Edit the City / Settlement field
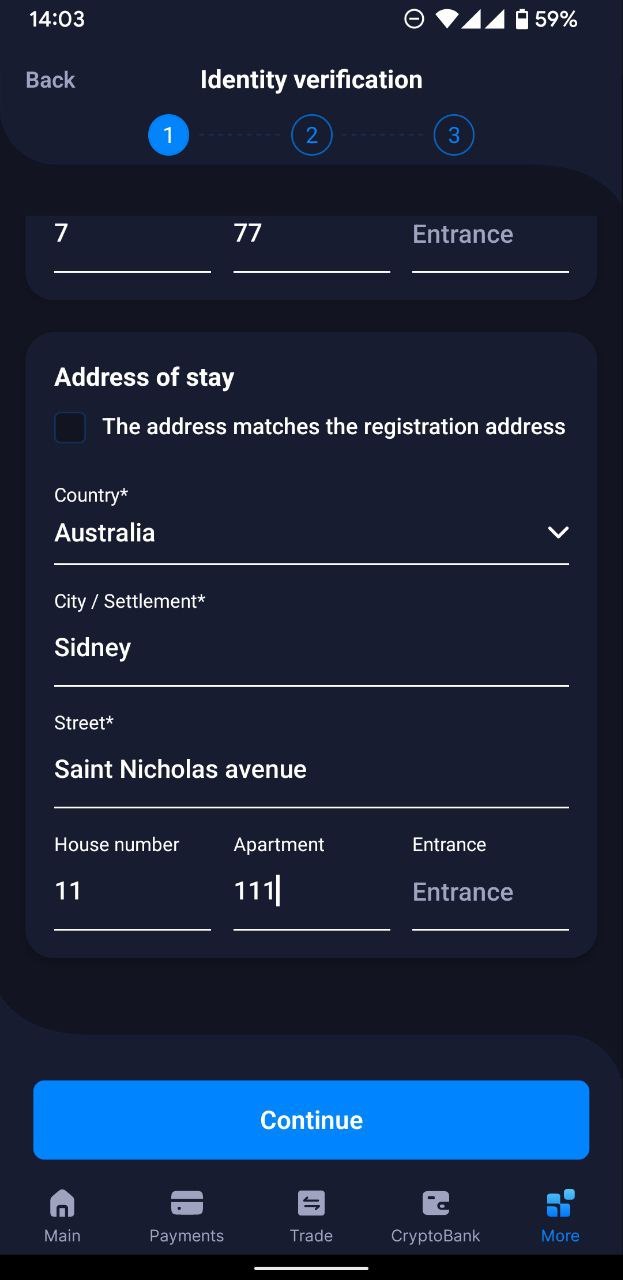This screenshot has height=1280, width=623. [311, 648]
